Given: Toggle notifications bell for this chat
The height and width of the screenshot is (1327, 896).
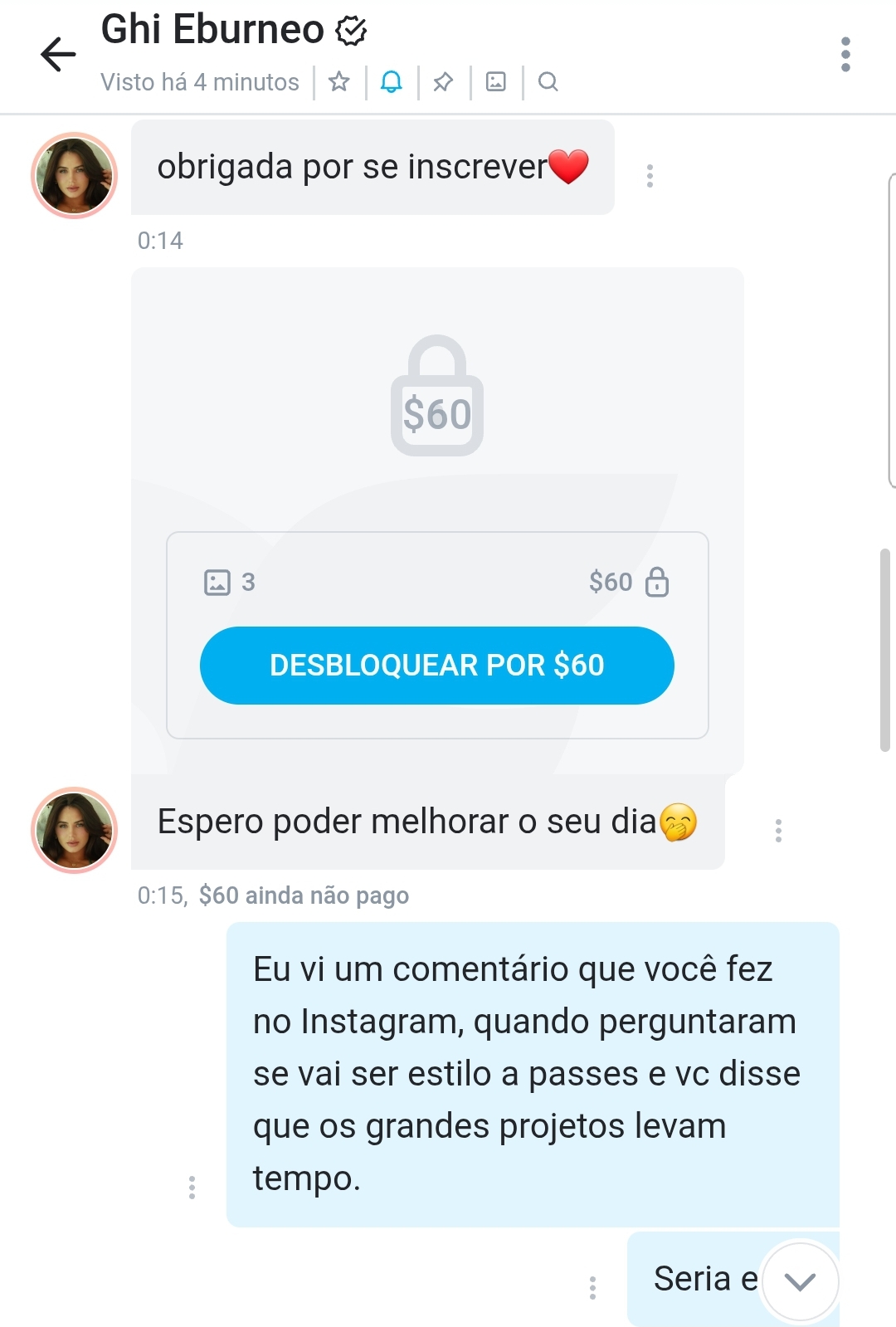Looking at the screenshot, I should click(392, 81).
